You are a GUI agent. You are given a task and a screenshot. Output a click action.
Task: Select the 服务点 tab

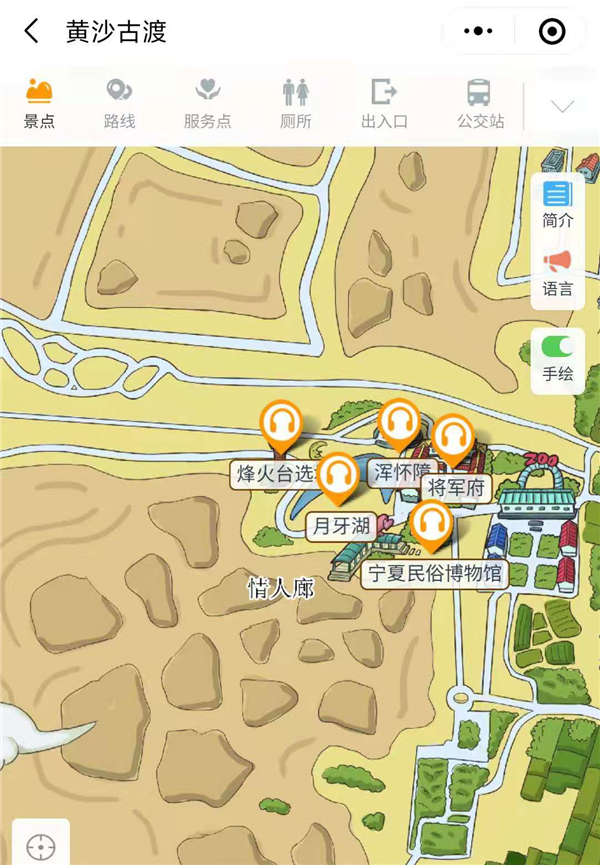tap(207, 104)
